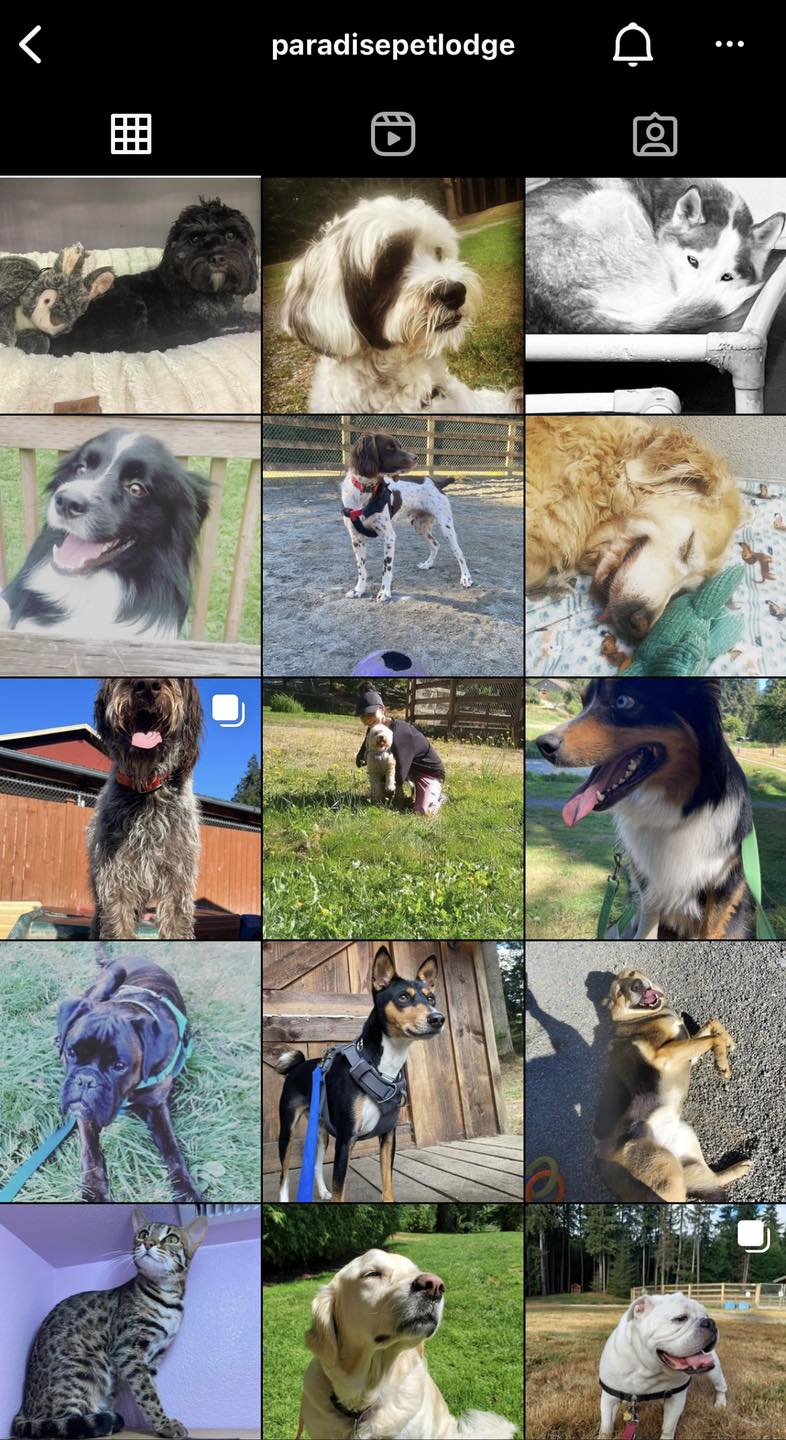Screen dimensions: 786x1440
Task: Open the white bulldog multi-photo post
Action: (656, 1322)
